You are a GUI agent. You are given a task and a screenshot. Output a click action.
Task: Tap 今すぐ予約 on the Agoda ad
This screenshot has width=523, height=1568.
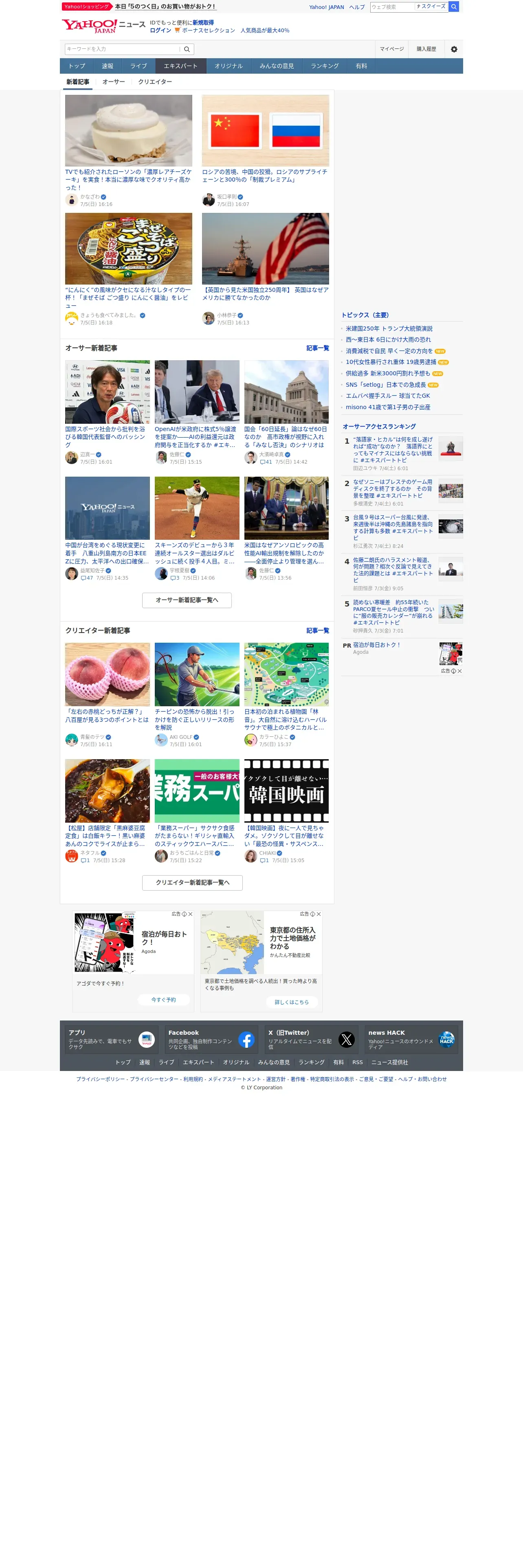pyautogui.click(x=163, y=999)
